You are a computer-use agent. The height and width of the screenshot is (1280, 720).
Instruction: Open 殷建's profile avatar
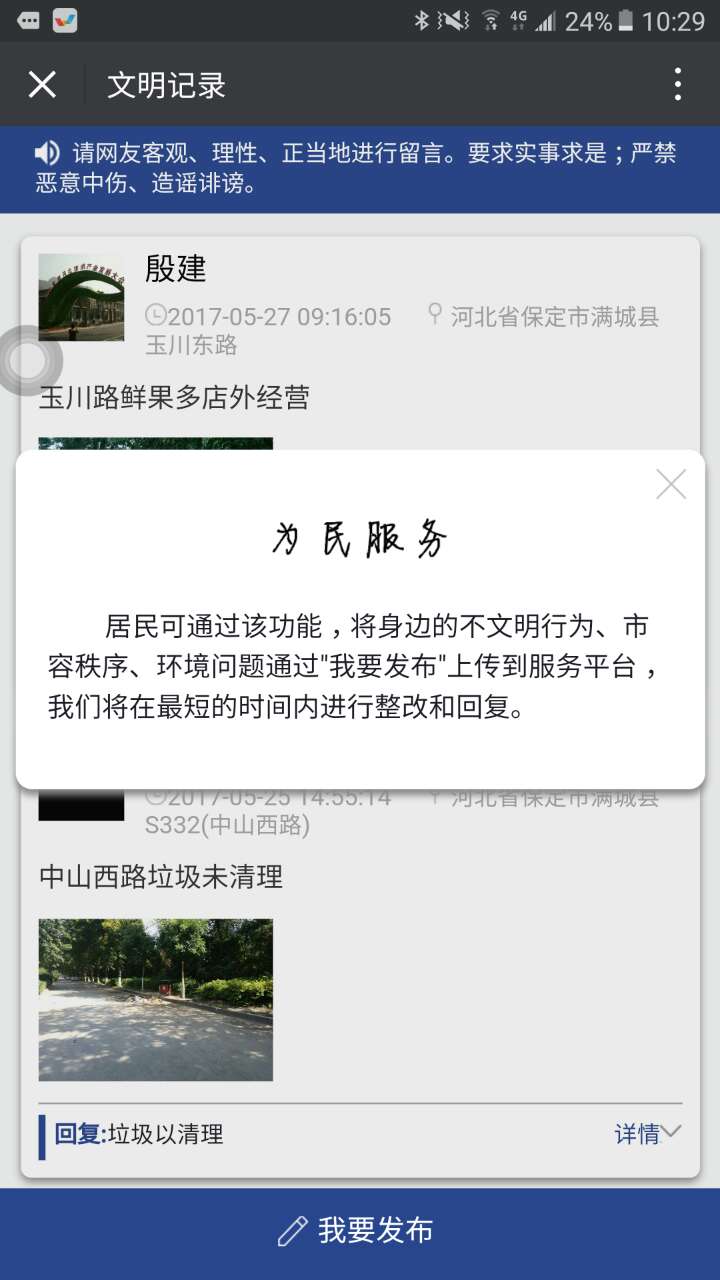pyautogui.click(x=81, y=297)
